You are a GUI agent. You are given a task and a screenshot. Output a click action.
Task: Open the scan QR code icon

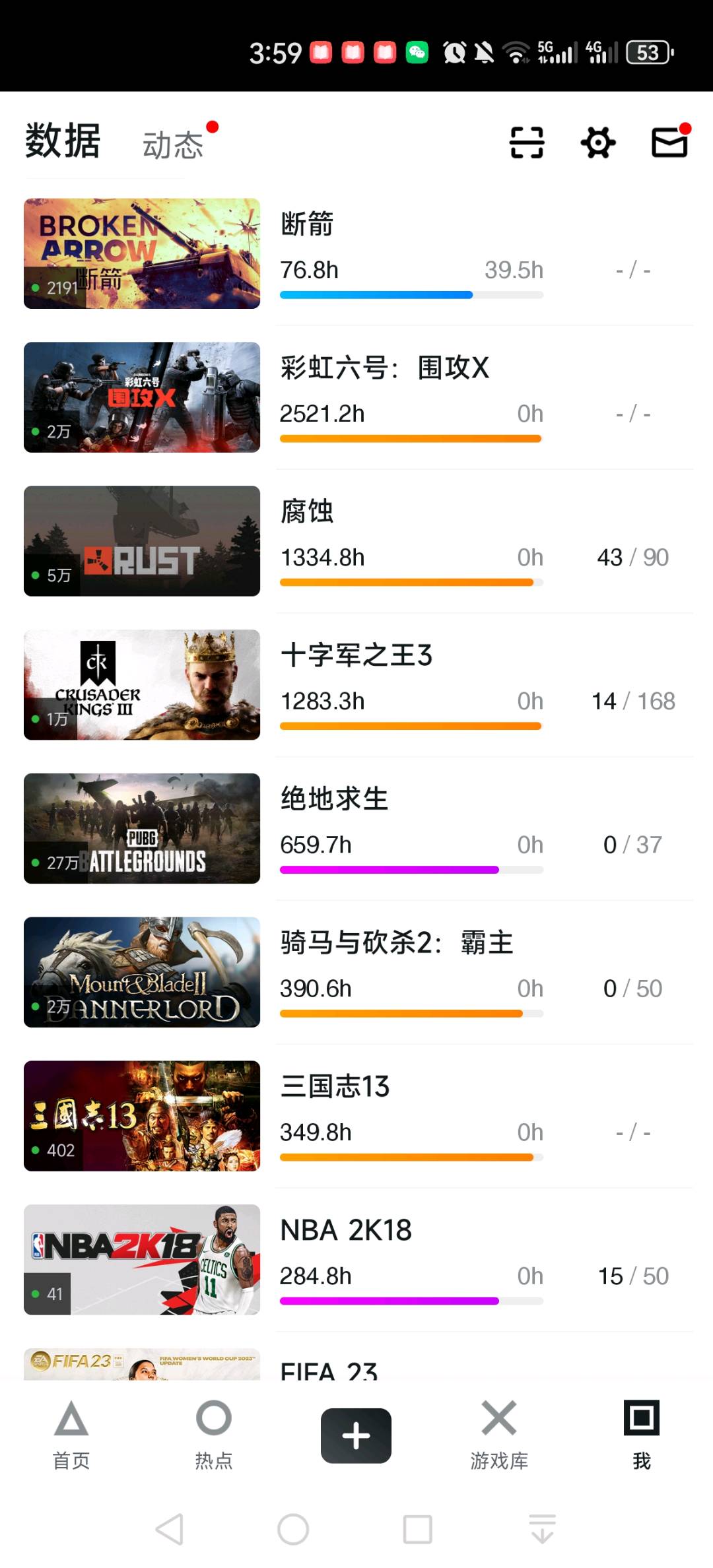[527, 143]
